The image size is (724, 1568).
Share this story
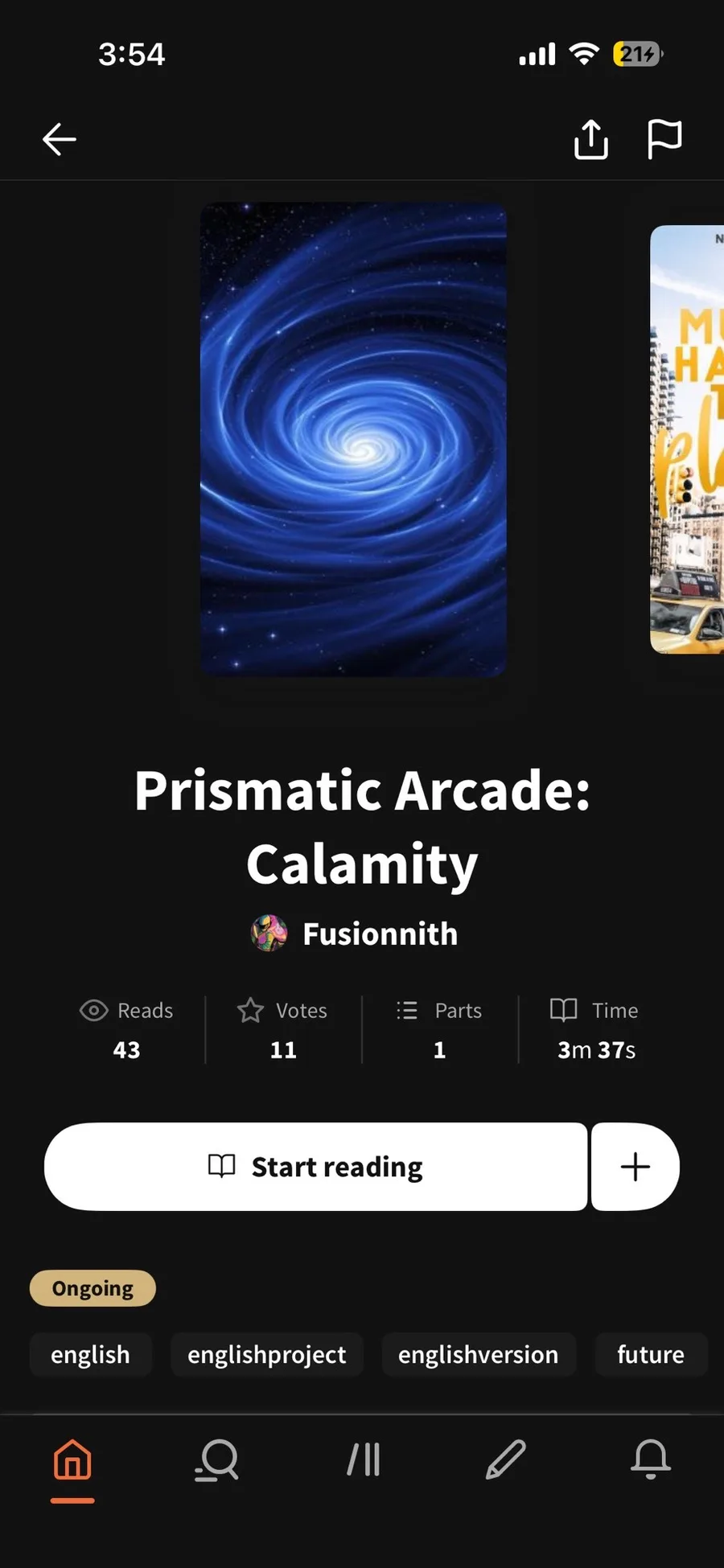(590, 139)
